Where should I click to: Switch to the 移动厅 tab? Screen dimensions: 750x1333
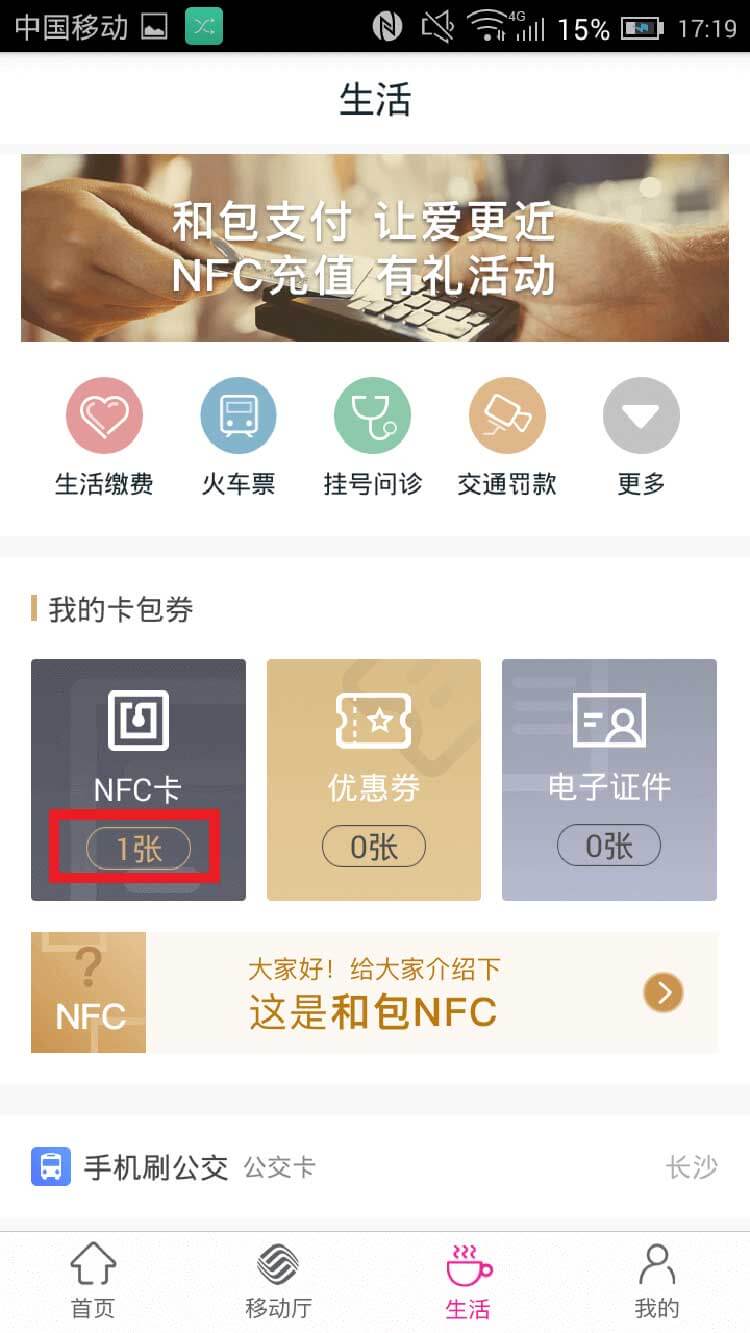(279, 1281)
